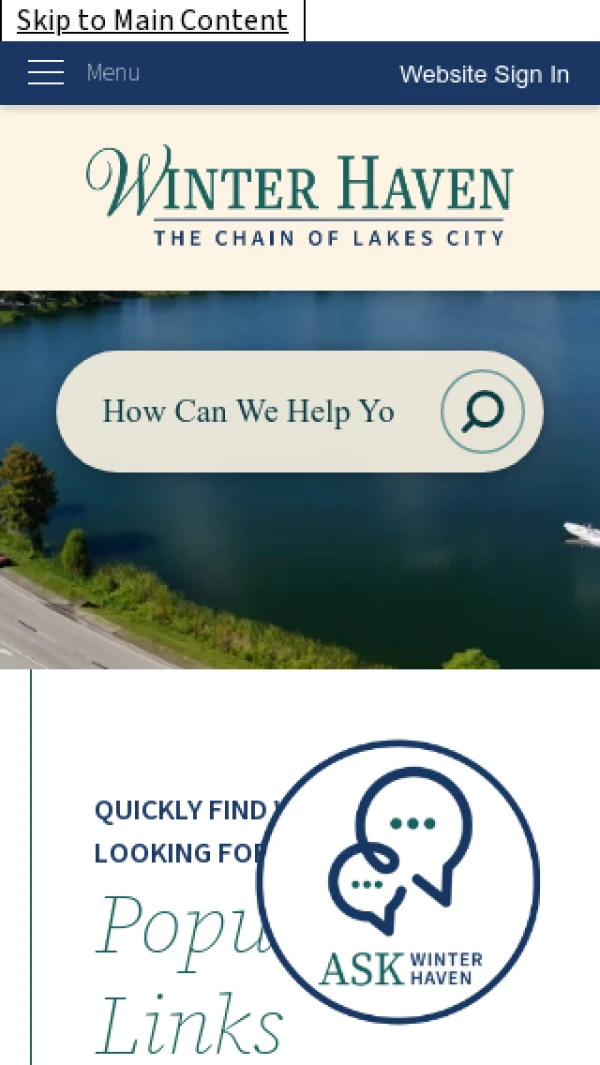Viewport: 600px width, 1065px height.
Task: Follow the Skip to Main Content link
Action: point(152,20)
